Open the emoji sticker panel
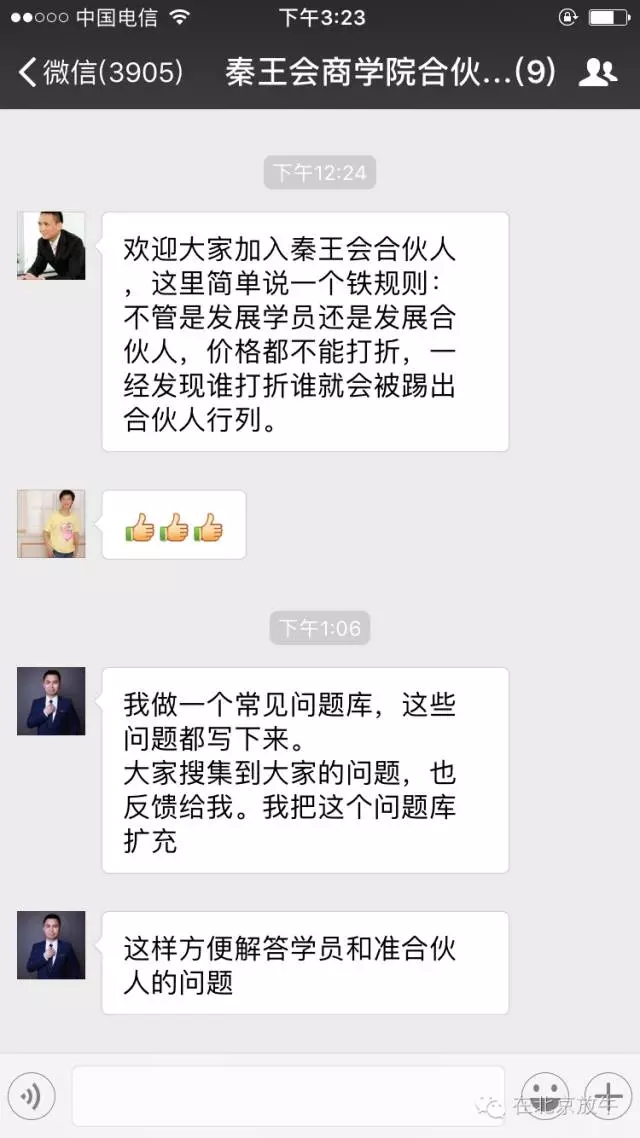The height and width of the screenshot is (1138, 640). click(545, 1096)
